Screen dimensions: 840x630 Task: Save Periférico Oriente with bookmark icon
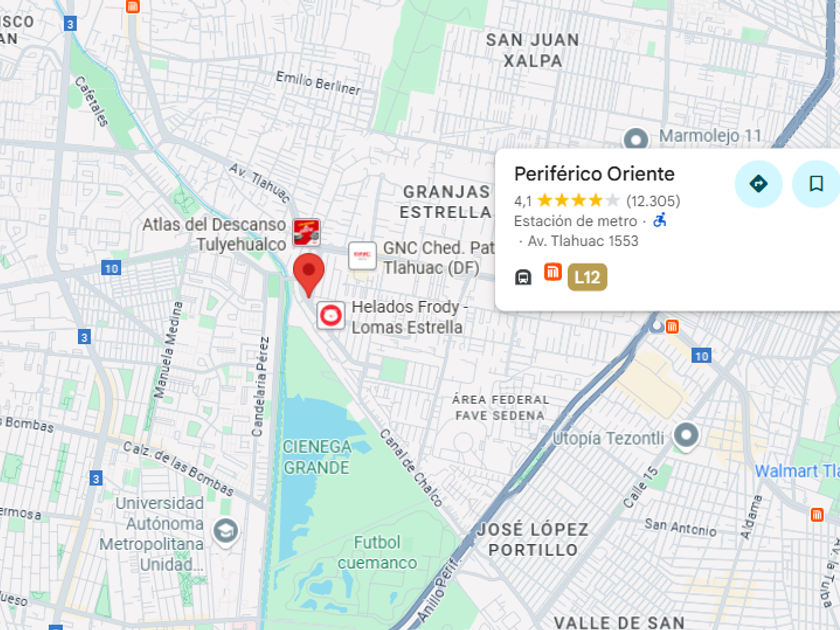[815, 184]
